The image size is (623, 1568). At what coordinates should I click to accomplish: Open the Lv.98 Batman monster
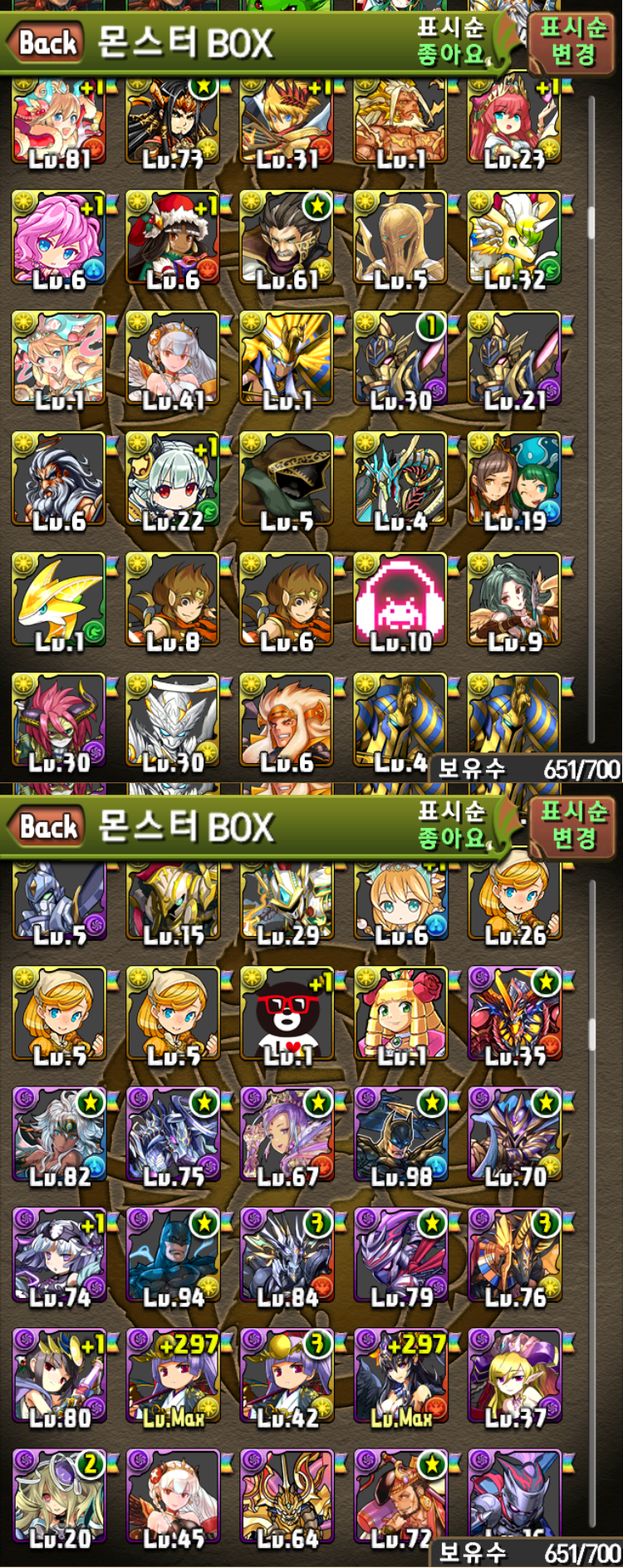tap(400, 1134)
